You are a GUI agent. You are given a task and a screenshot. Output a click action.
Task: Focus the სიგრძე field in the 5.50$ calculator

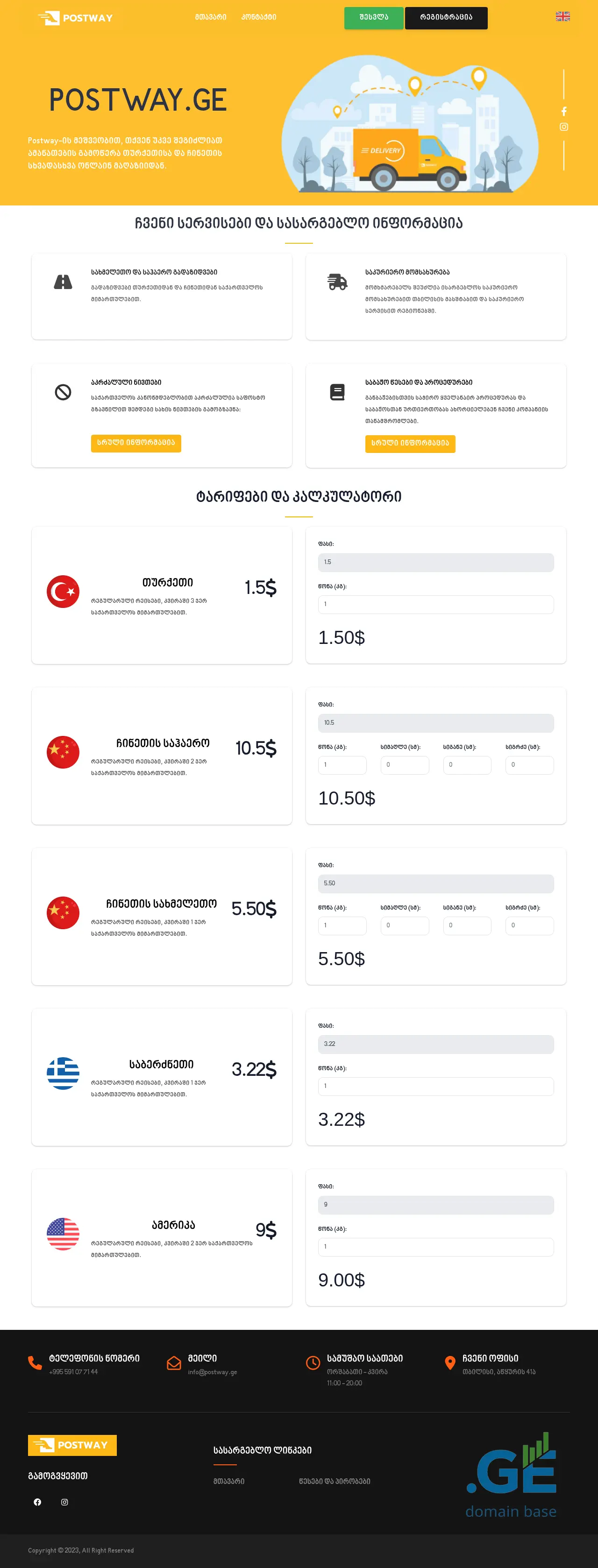click(x=529, y=926)
